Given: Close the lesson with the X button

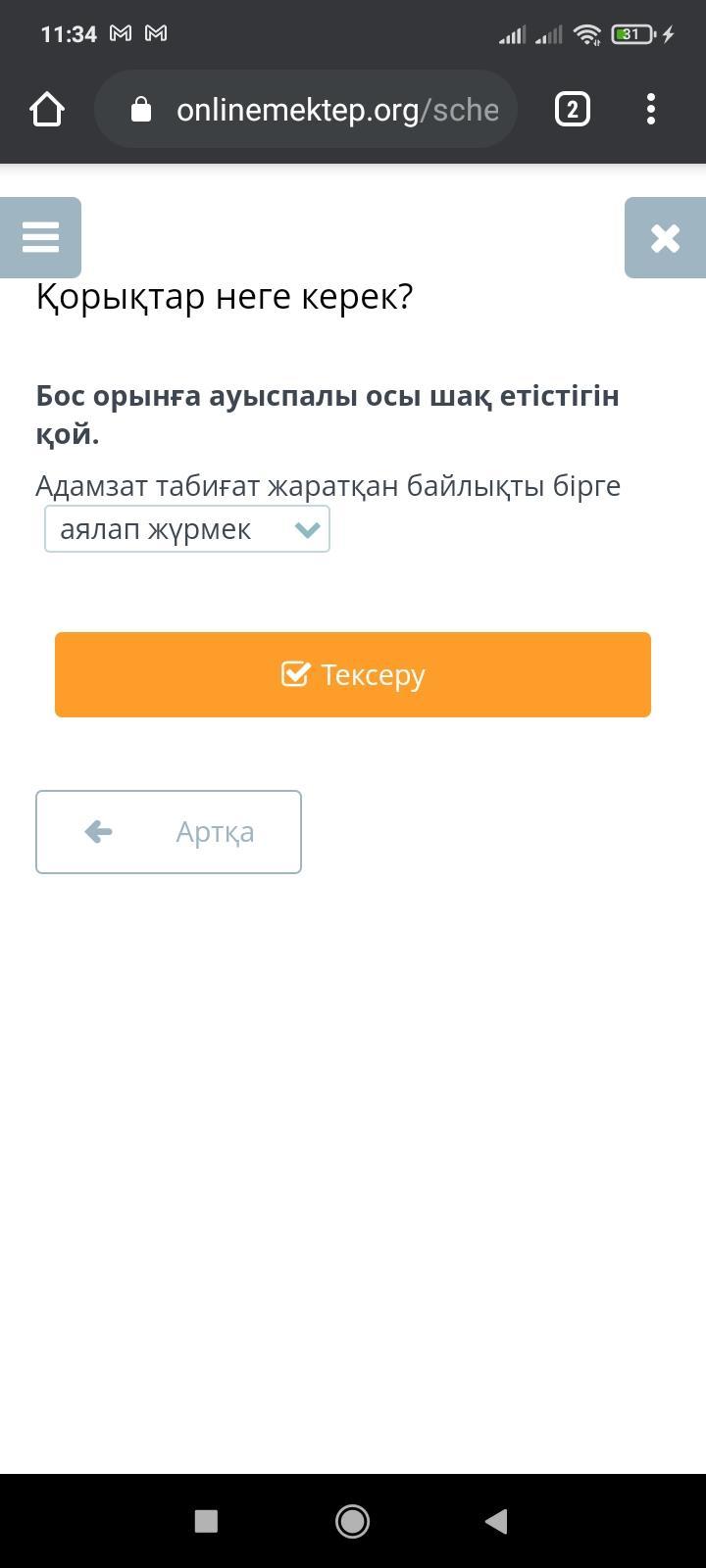Looking at the screenshot, I should [x=665, y=237].
